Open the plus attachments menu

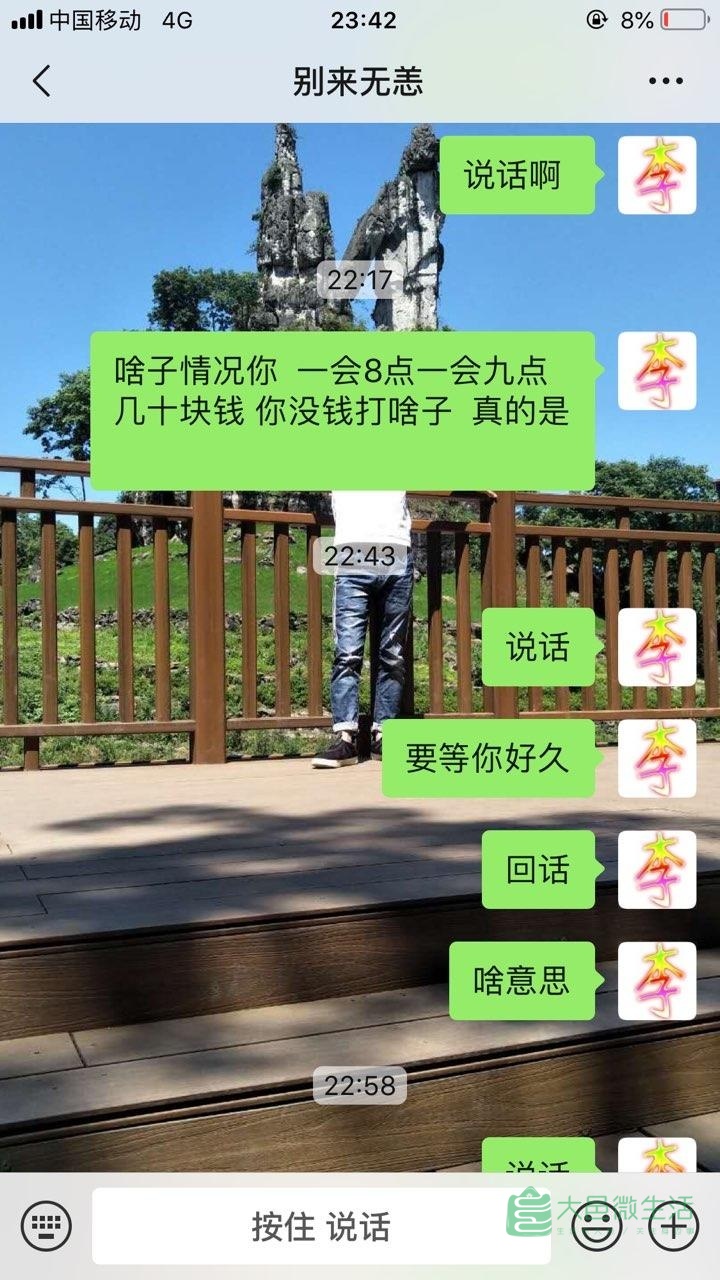675,1225
